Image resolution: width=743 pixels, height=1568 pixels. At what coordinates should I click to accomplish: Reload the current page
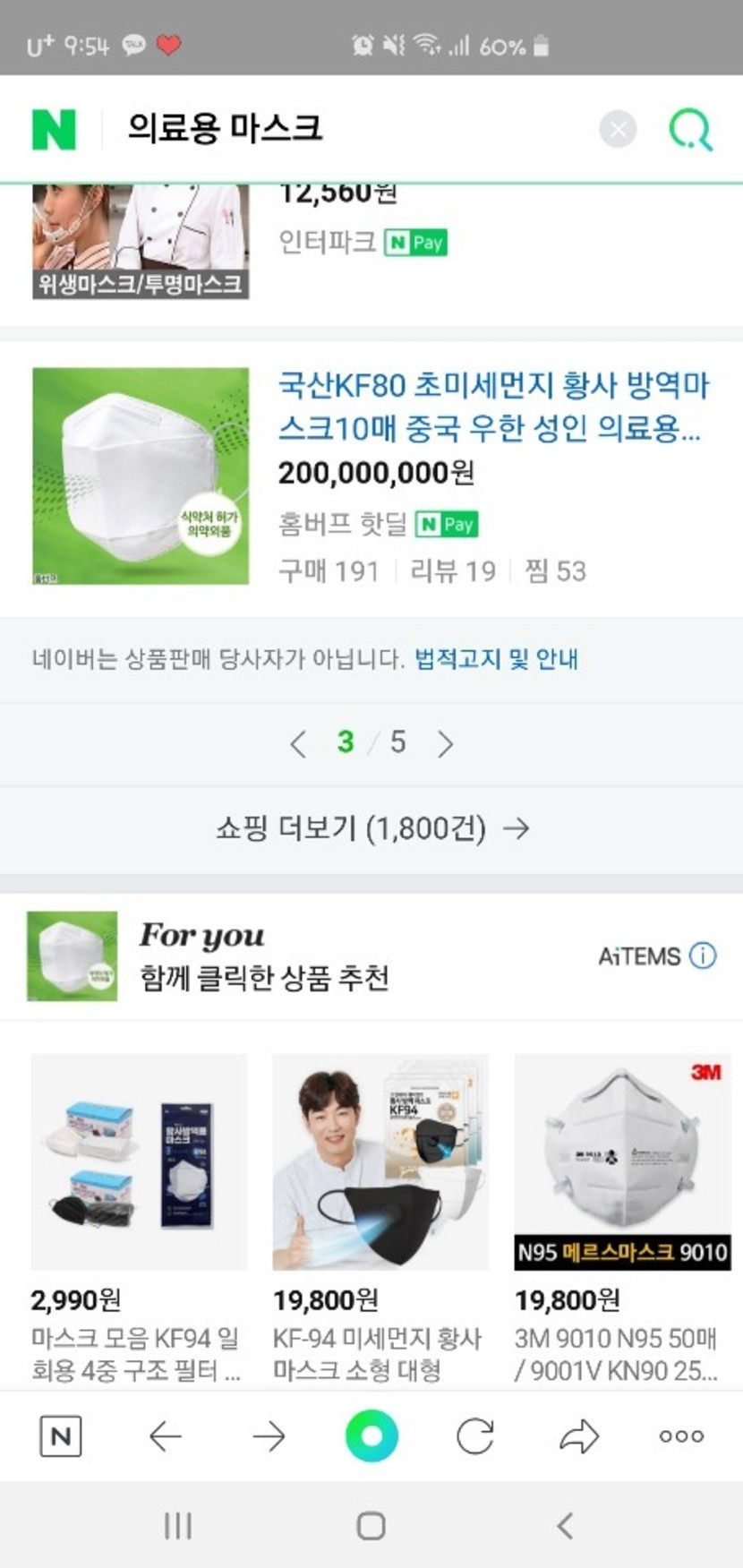(475, 1436)
